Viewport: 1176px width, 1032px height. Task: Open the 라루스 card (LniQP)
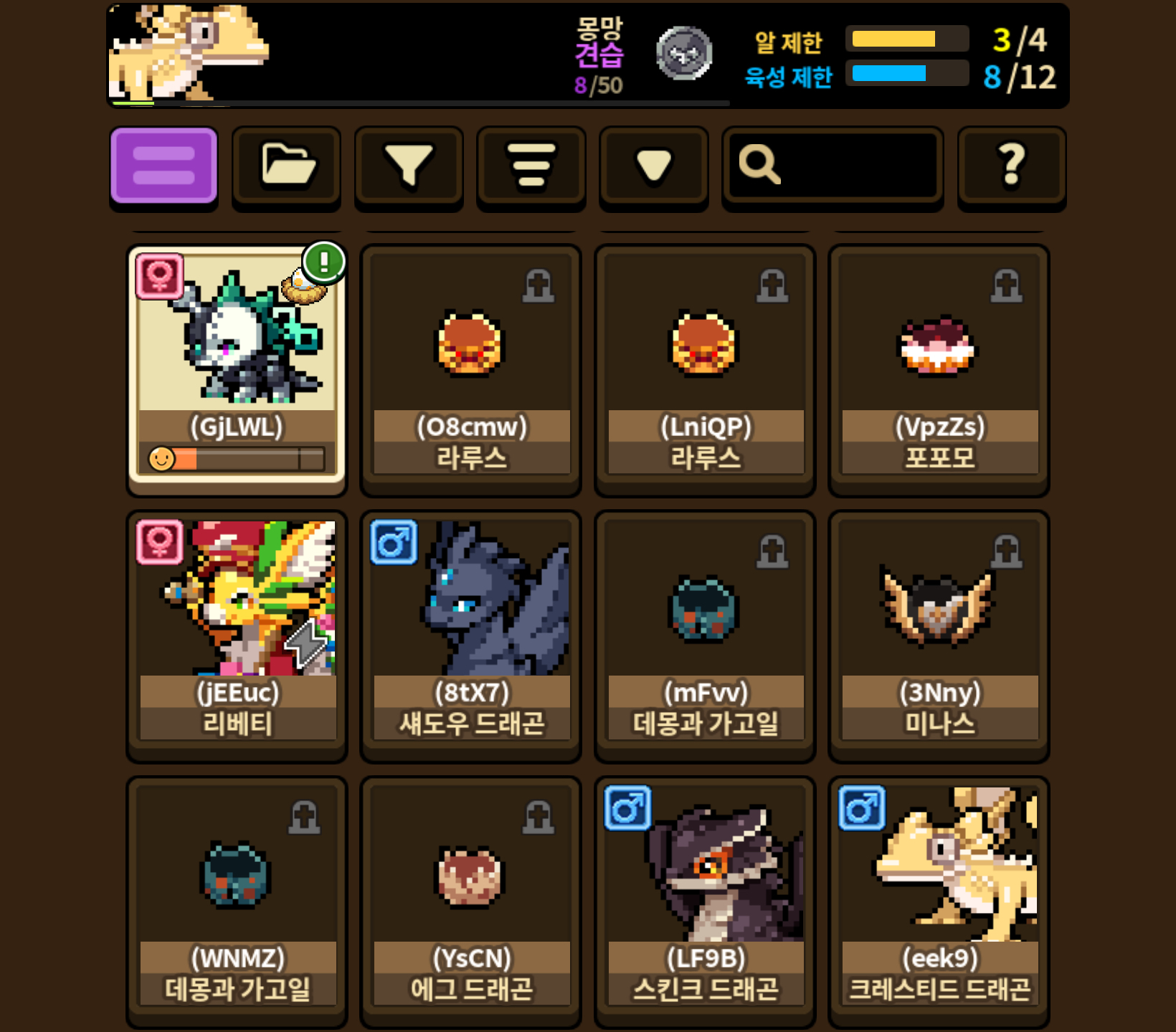706,370
